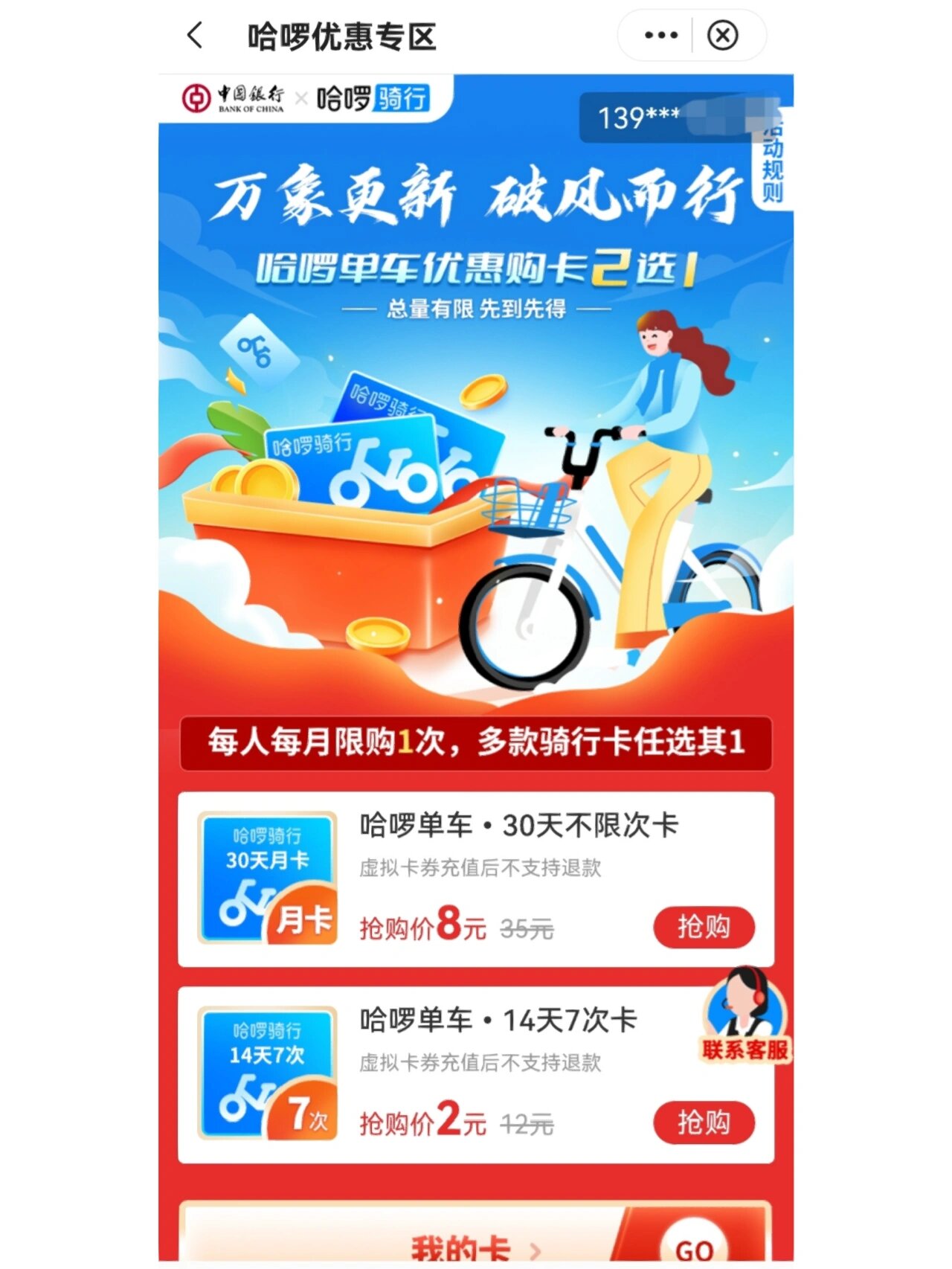Go back from 哈啰优惠专区 page
The image size is (952, 1269).
tap(195, 35)
